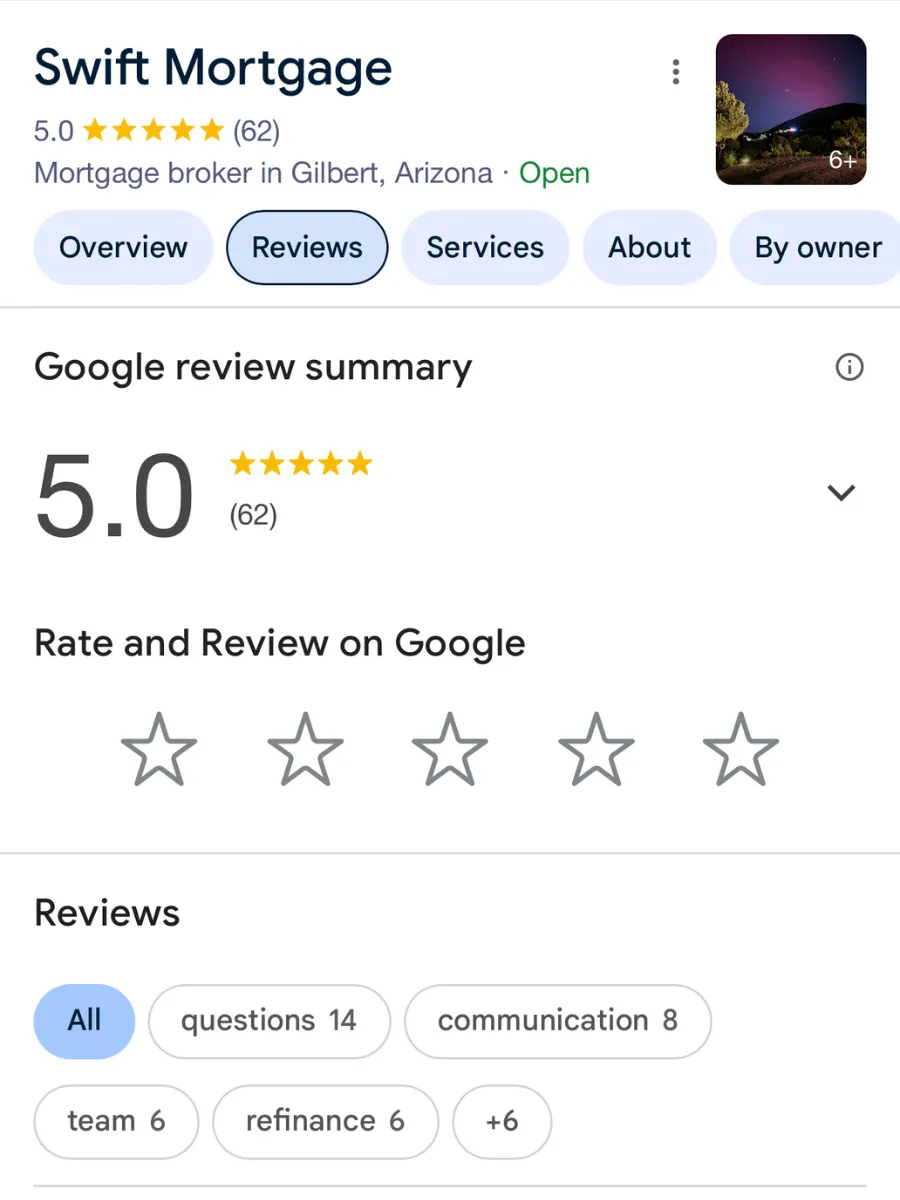
Task: Switch to the Overview tab
Action: tap(123, 248)
